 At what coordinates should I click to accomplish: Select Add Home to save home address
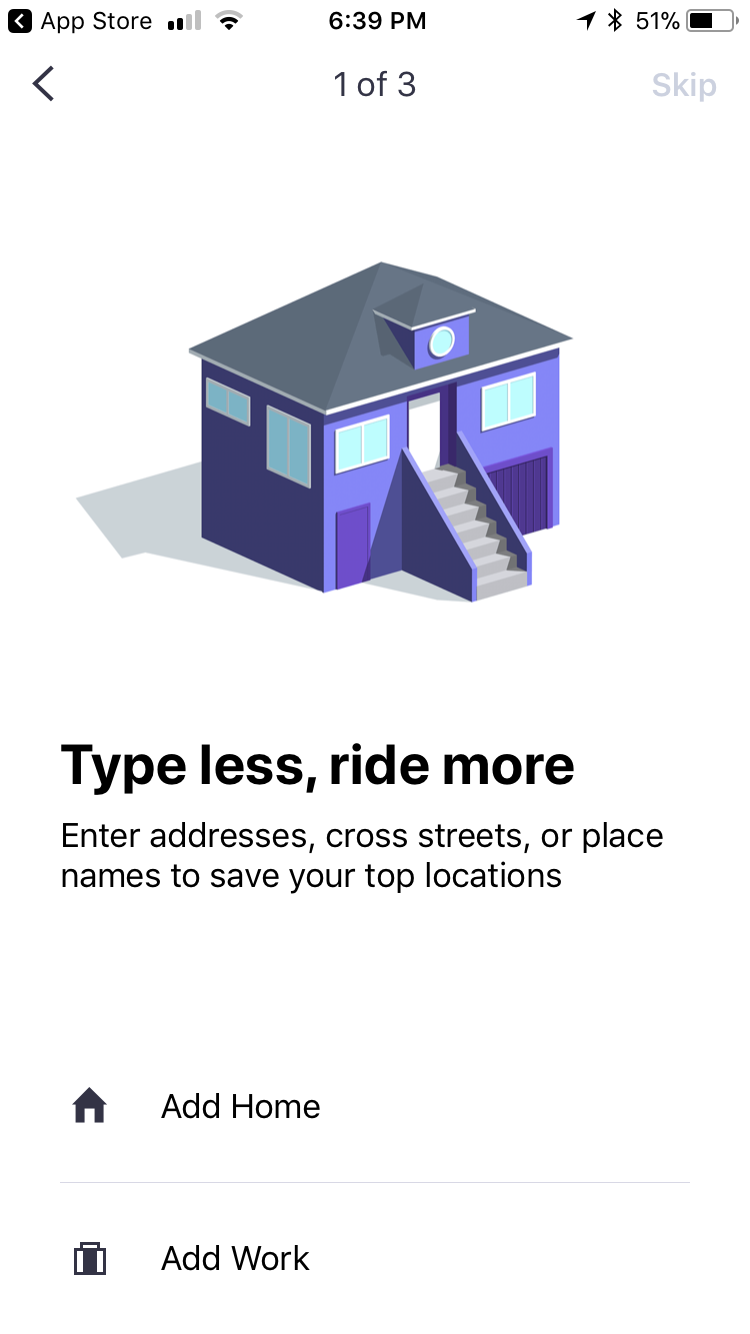click(x=241, y=1106)
